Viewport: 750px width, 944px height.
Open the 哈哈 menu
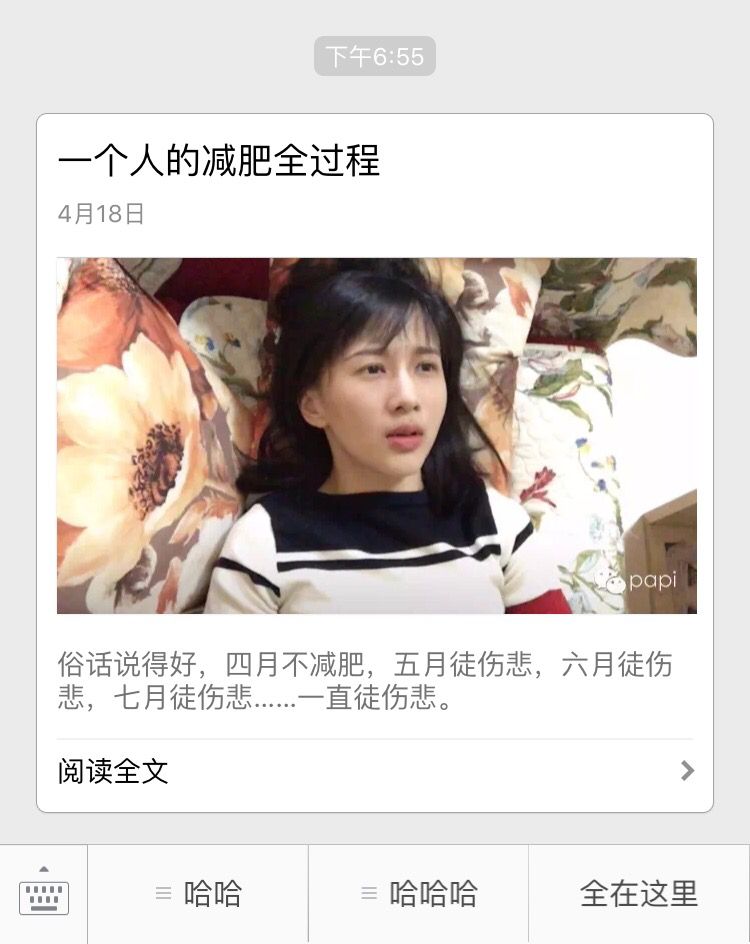(x=198, y=893)
